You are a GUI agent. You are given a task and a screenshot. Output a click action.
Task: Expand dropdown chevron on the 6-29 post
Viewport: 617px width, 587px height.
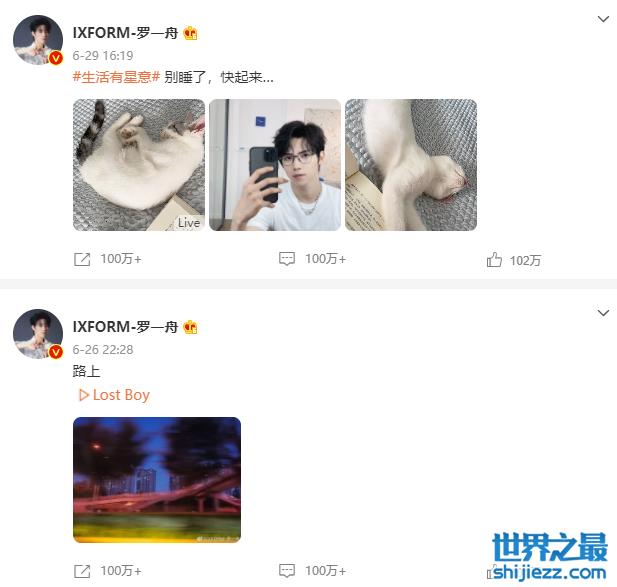603,19
